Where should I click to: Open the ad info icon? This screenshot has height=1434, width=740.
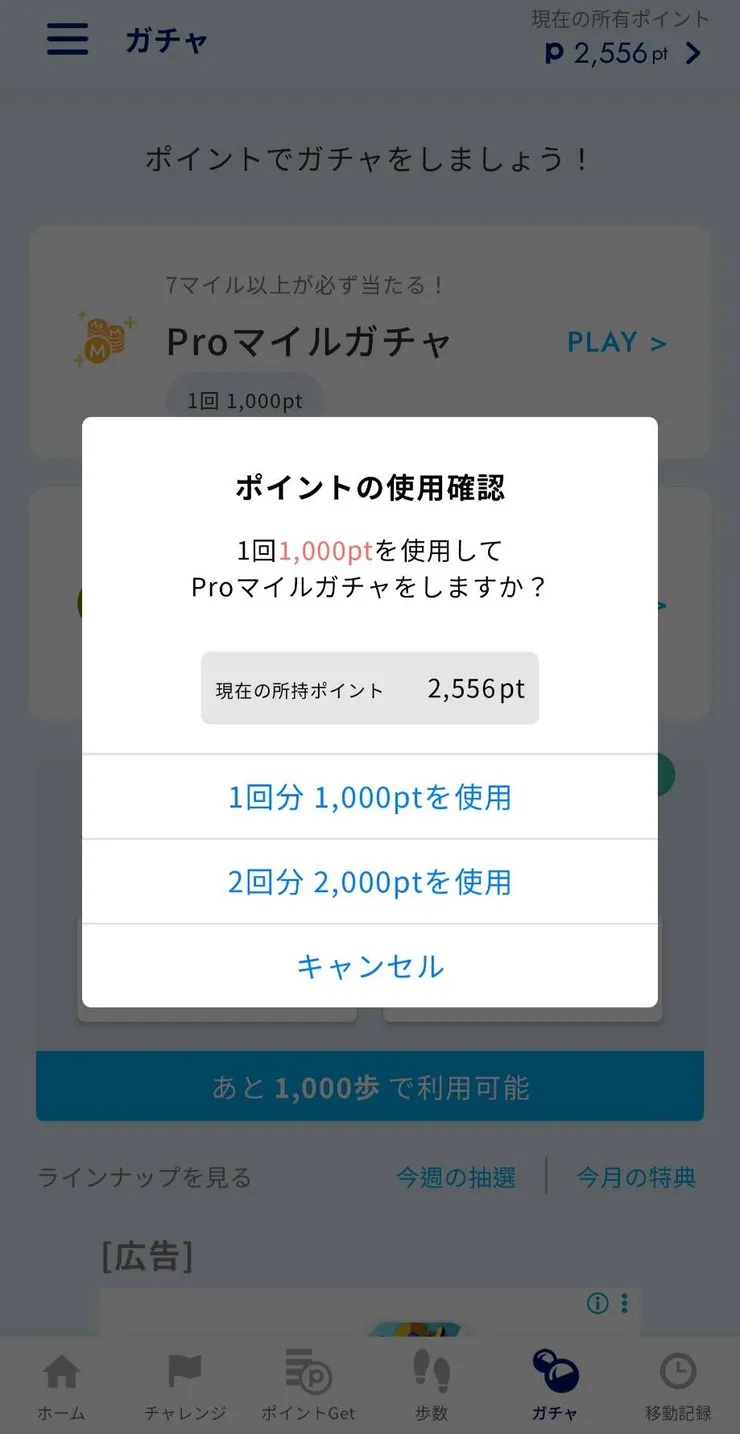[597, 1303]
